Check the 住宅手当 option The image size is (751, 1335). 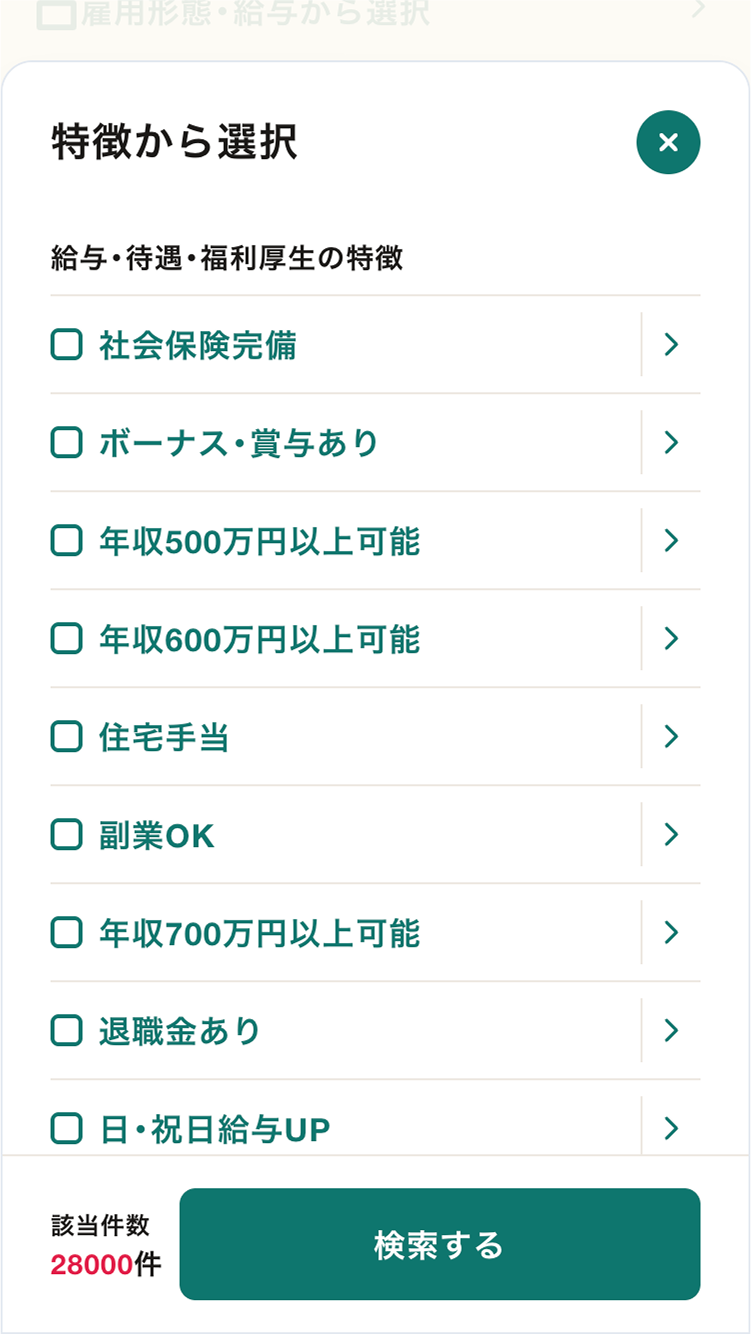point(65,737)
